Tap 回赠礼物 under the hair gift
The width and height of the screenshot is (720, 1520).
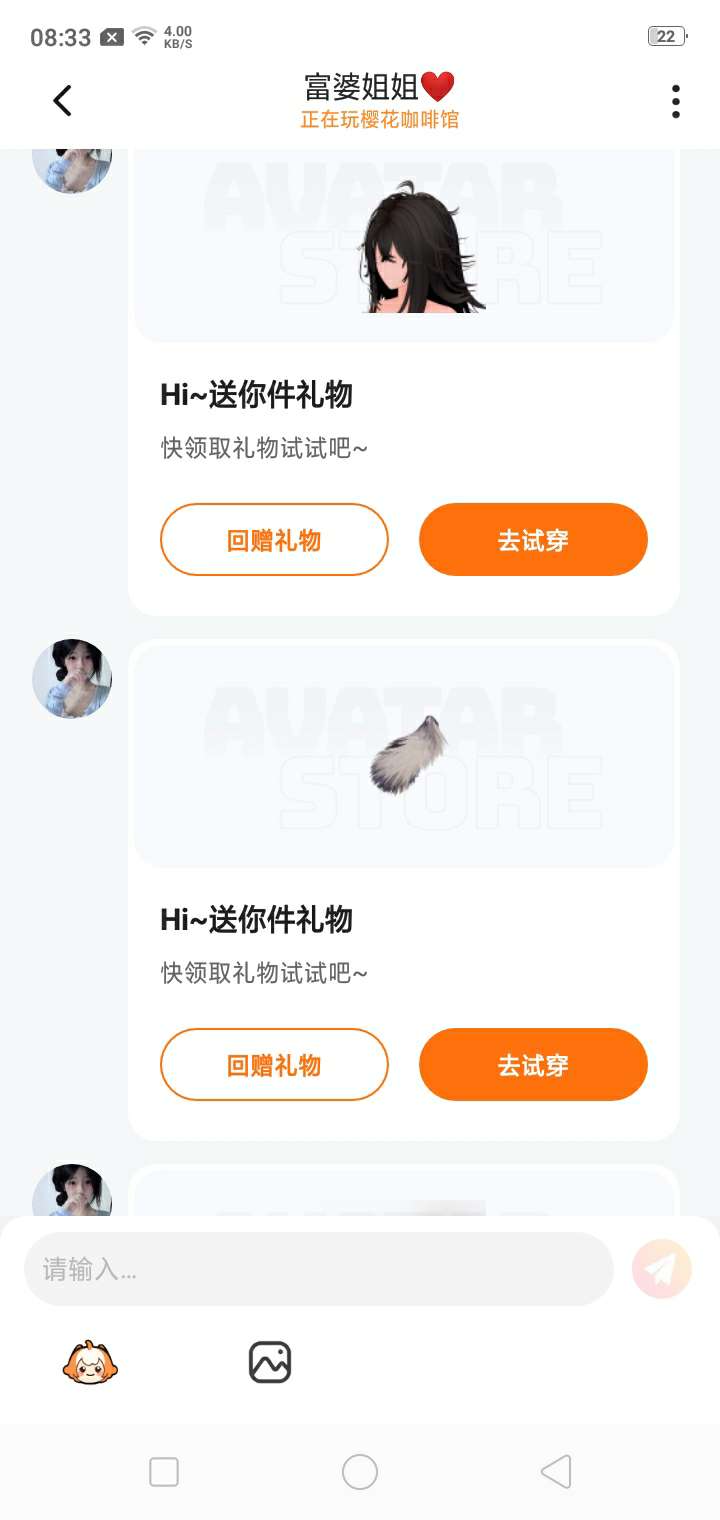point(274,540)
